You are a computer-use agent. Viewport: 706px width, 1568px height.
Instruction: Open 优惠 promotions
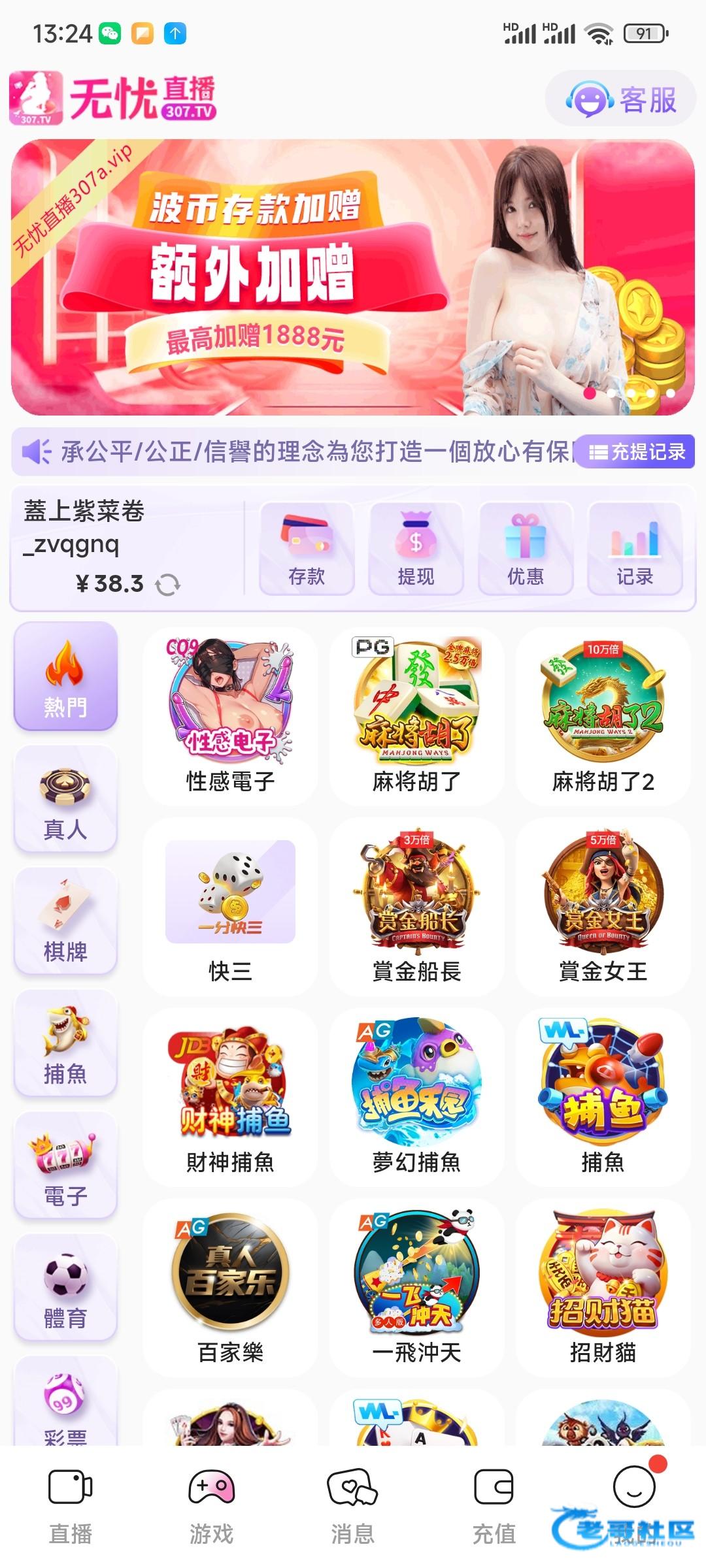[526, 548]
